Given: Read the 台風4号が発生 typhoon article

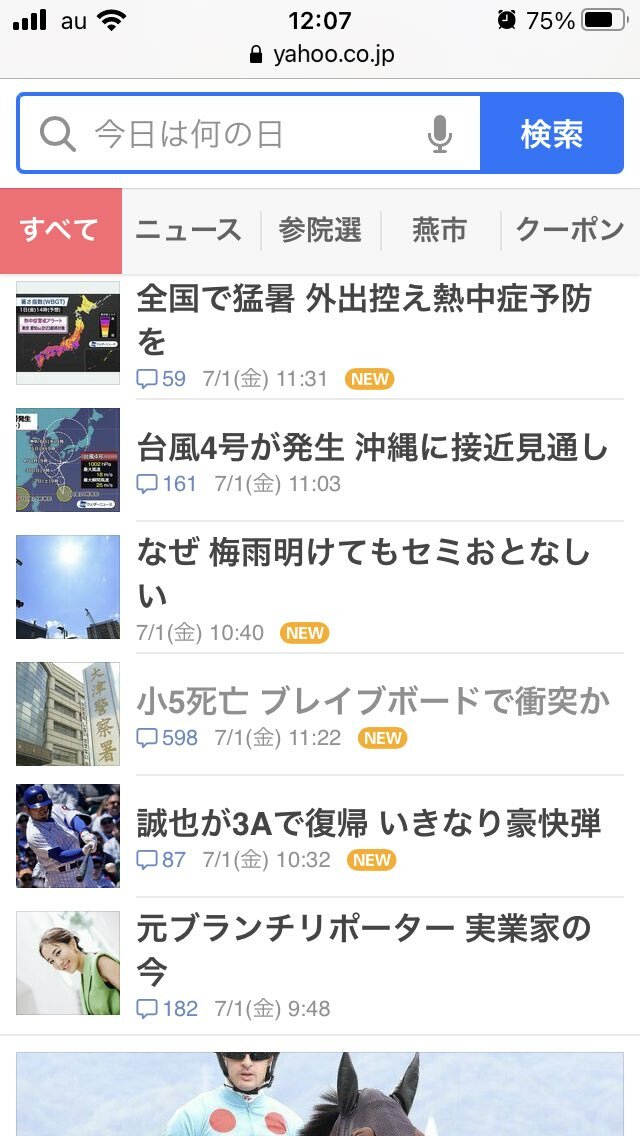Looking at the screenshot, I should tap(372, 448).
